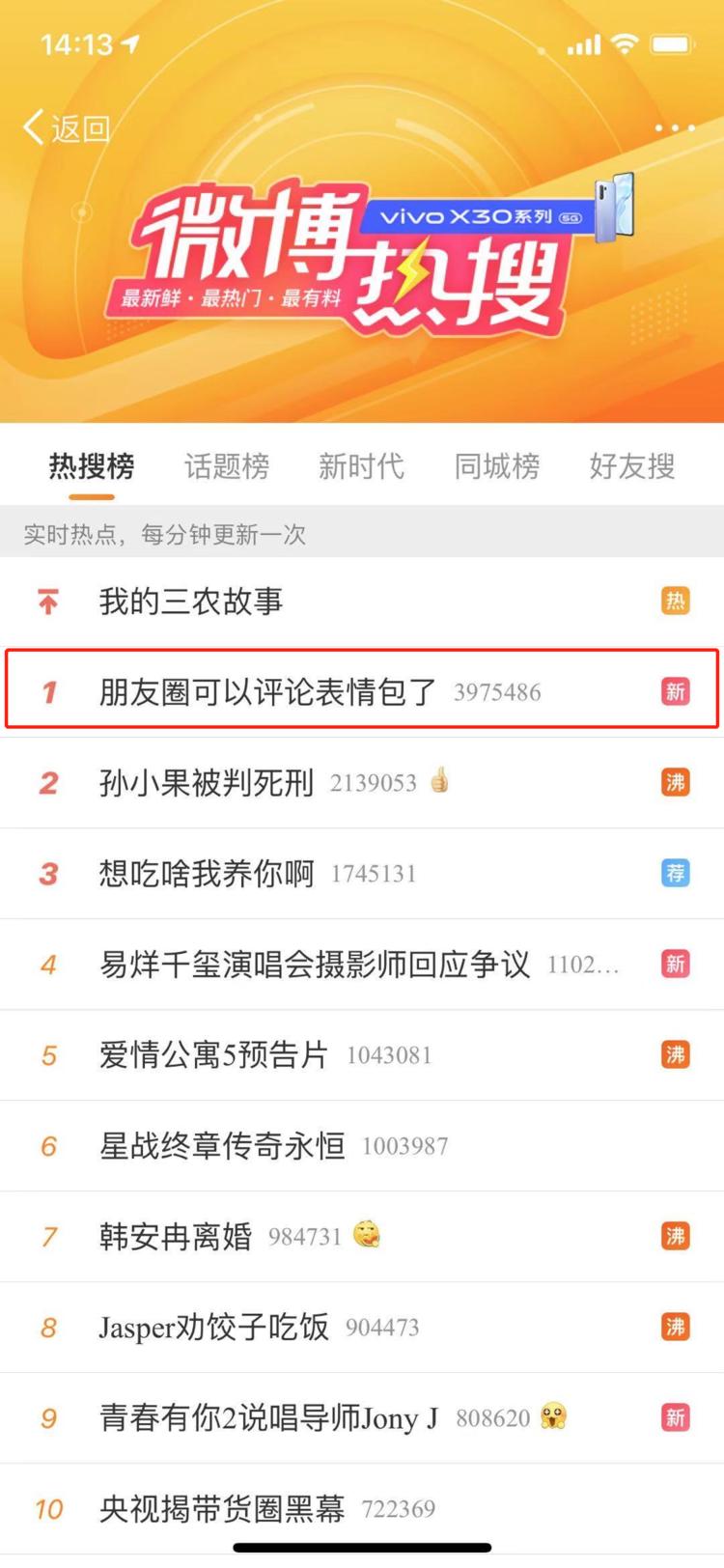Viewport: 724px width, 1568px height.
Task: Switch to the 同城榜 tab
Action: [497, 466]
